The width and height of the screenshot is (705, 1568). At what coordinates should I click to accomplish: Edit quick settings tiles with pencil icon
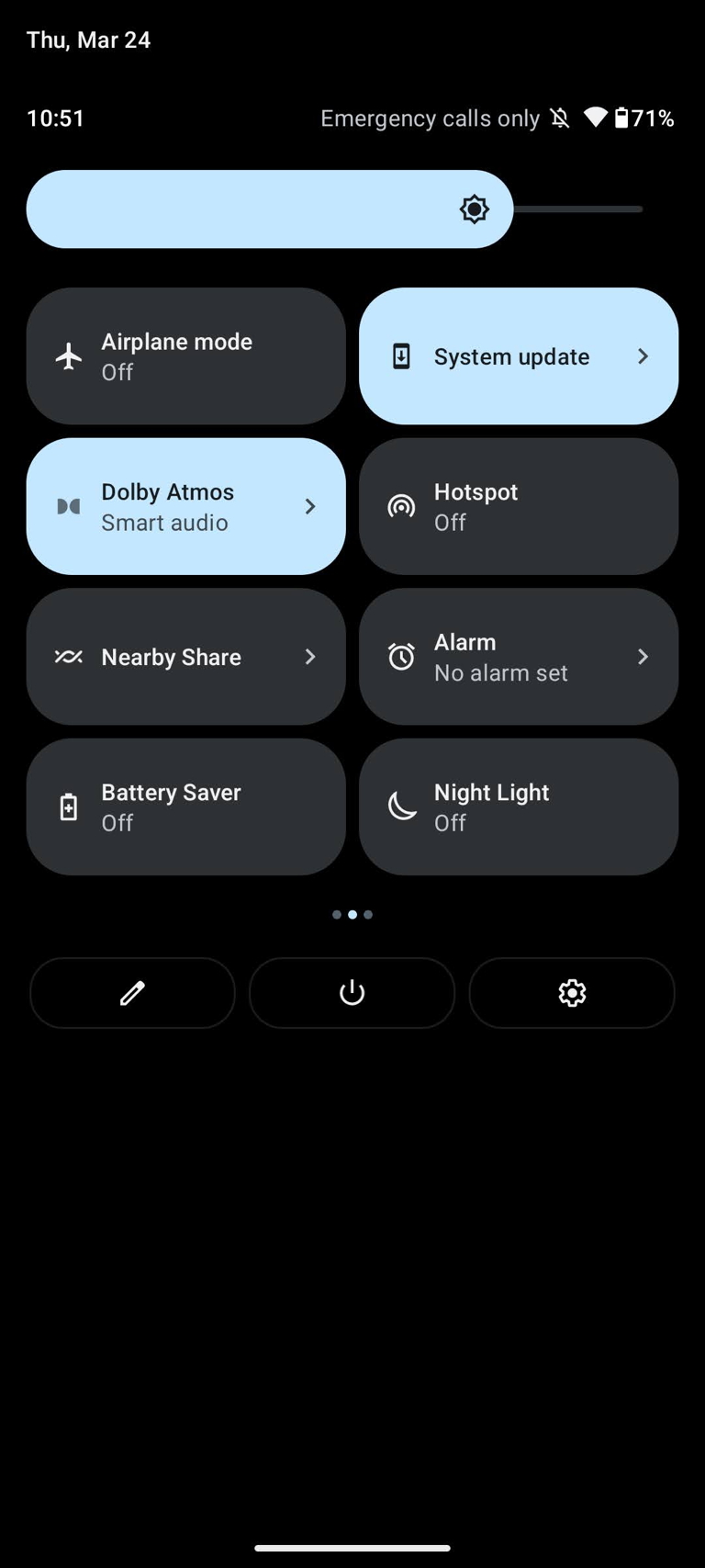coord(132,993)
